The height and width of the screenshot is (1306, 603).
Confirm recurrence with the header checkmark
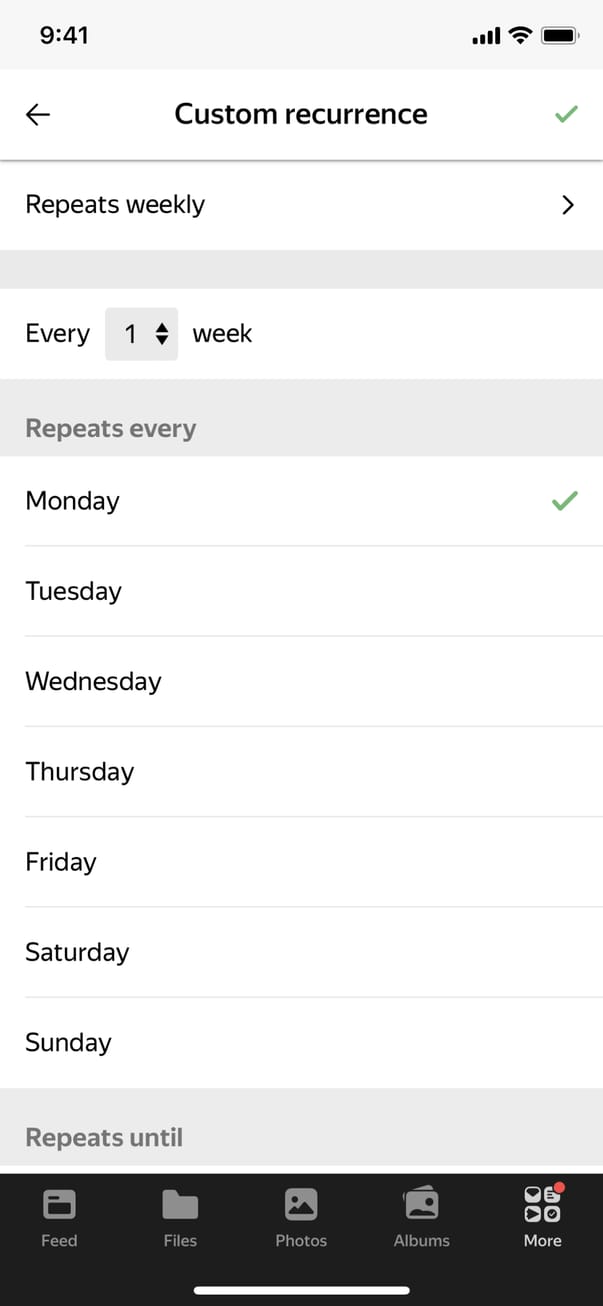click(566, 115)
